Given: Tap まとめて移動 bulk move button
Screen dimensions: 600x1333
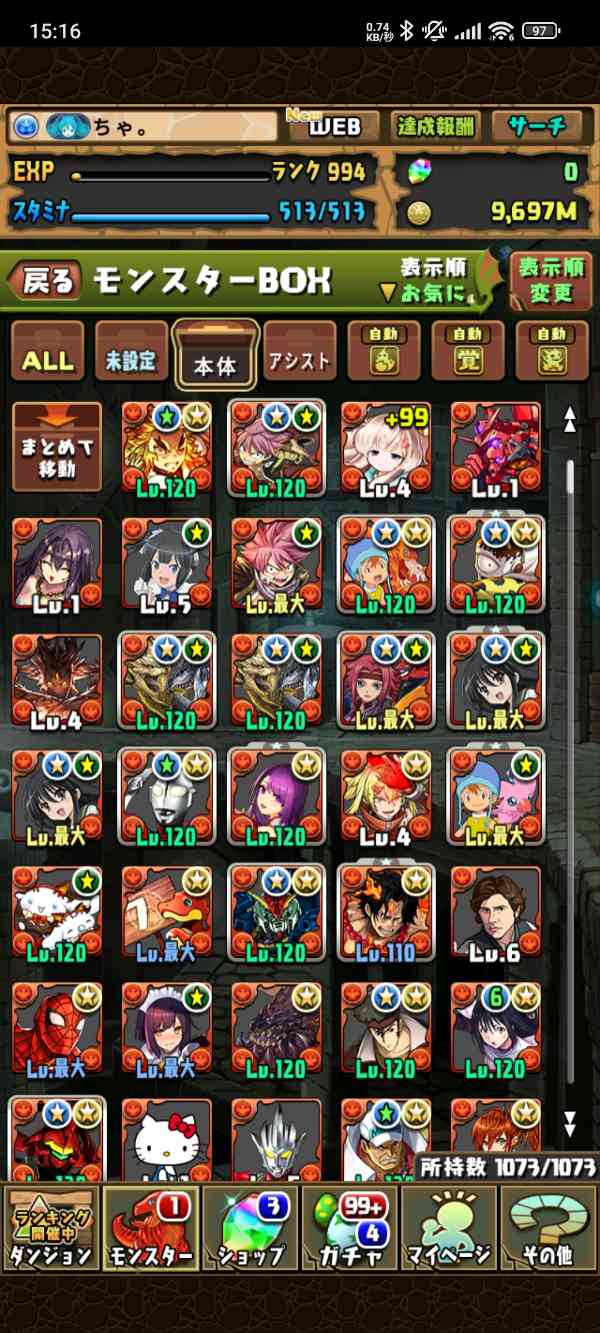Looking at the screenshot, I should [56, 447].
